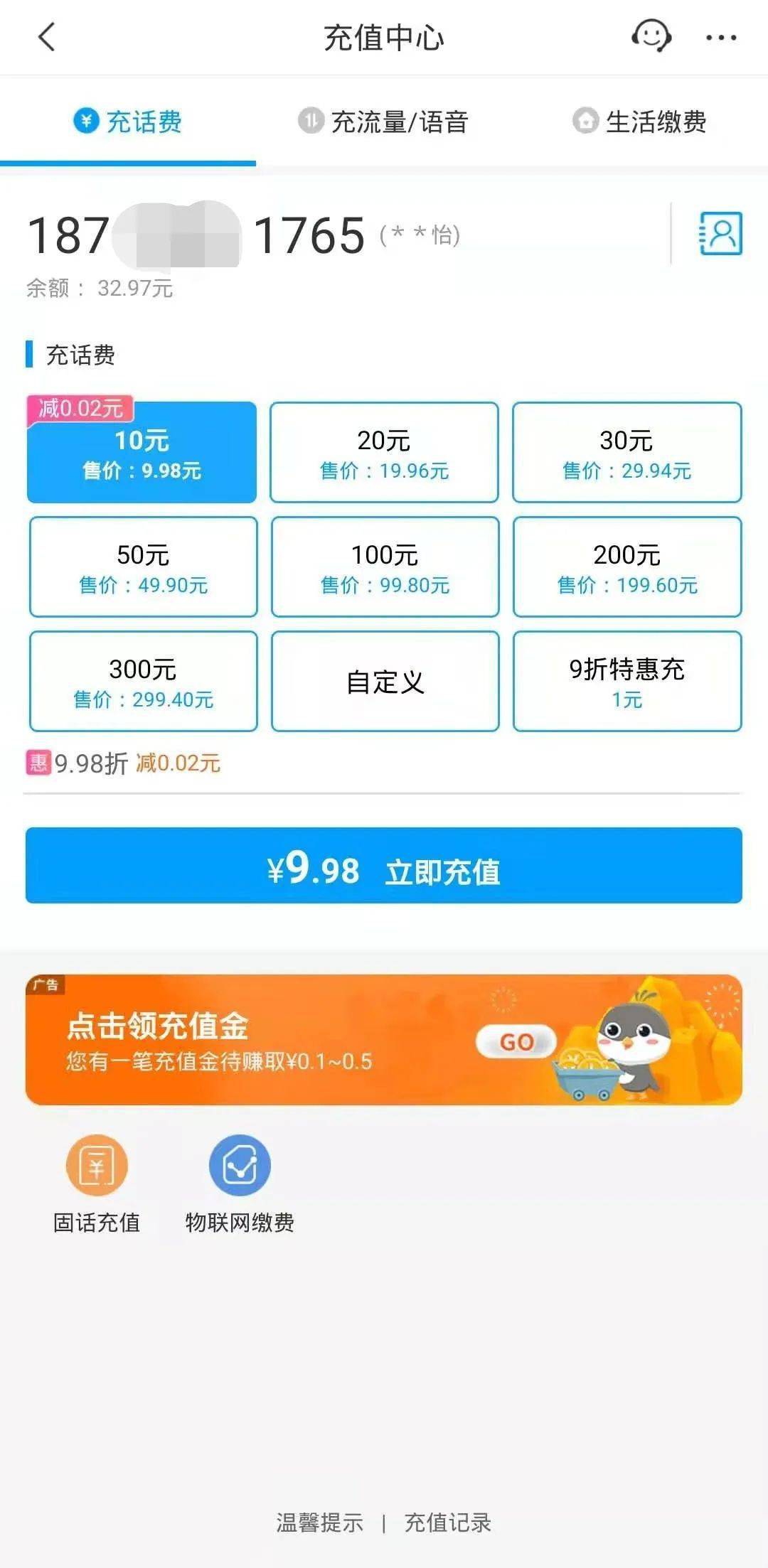Switch to 生活缴费 tab
This screenshot has height=1568, width=768.
pos(639,122)
